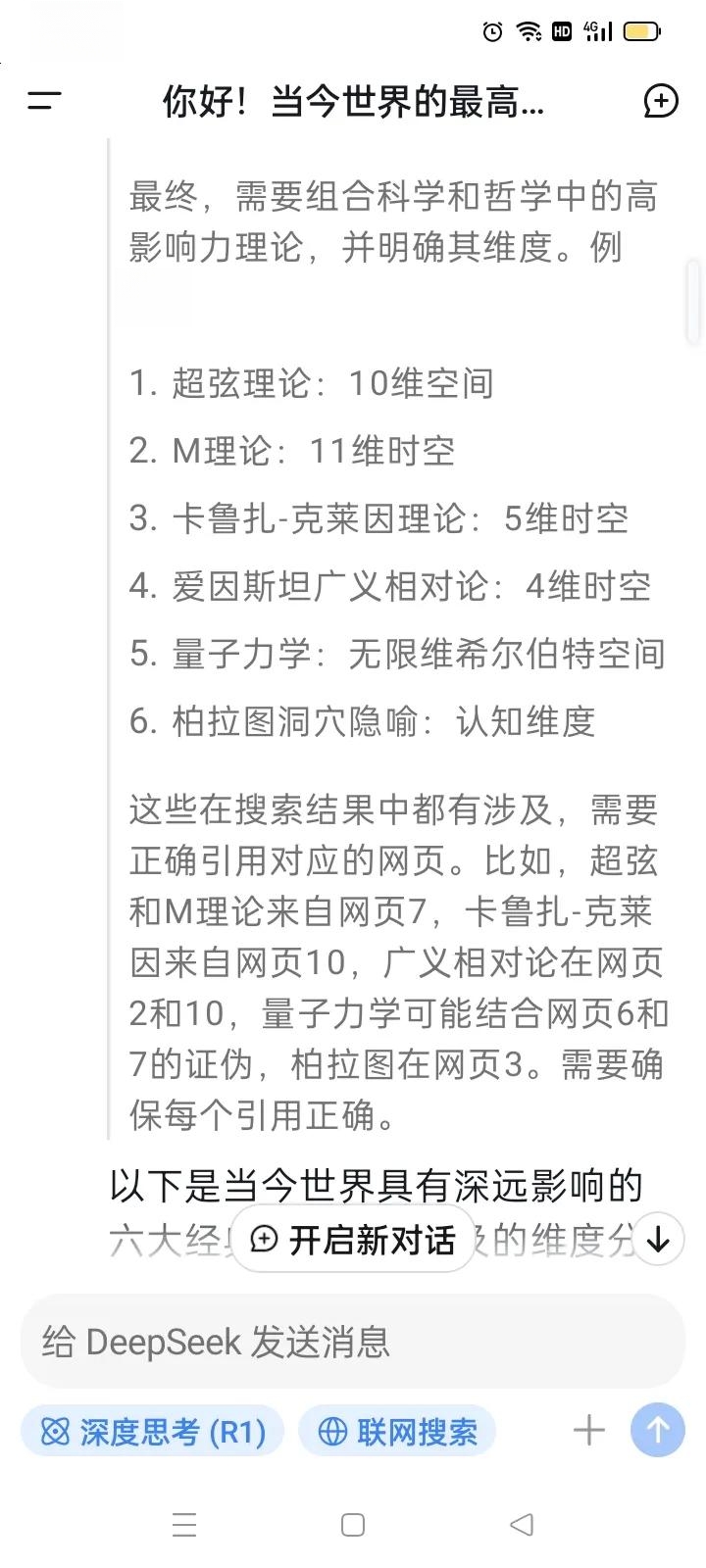
Task: Open the plus attachment button
Action: click(588, 1431)
